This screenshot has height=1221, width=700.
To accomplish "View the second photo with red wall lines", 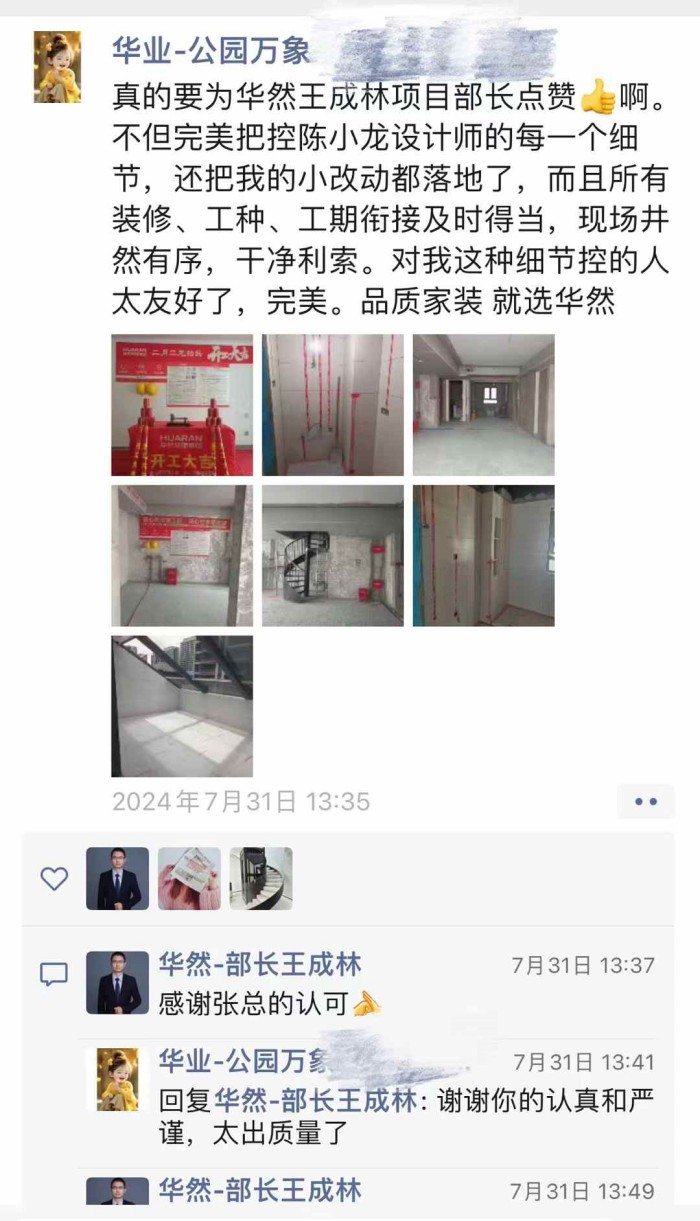I will pos(333,405).
